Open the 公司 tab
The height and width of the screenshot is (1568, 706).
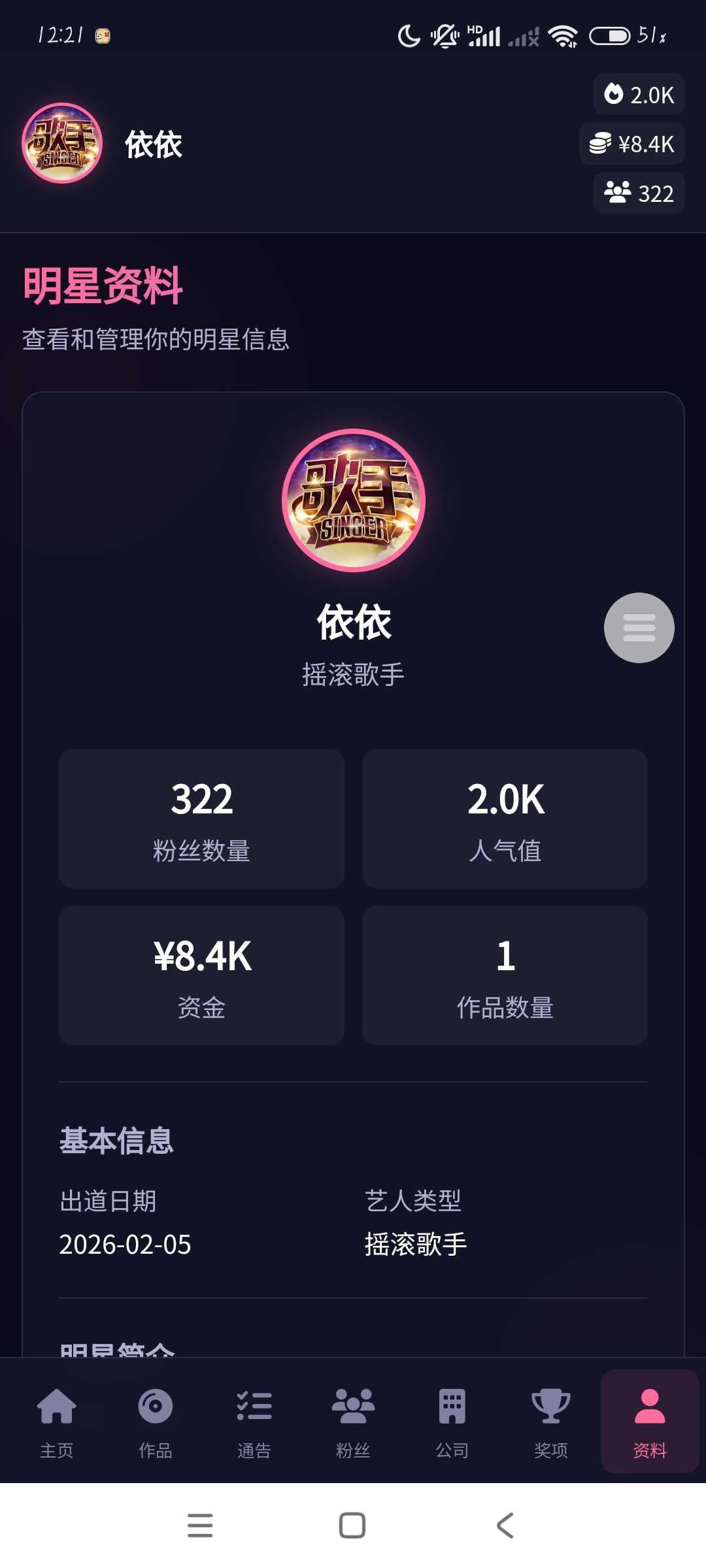452,1422
